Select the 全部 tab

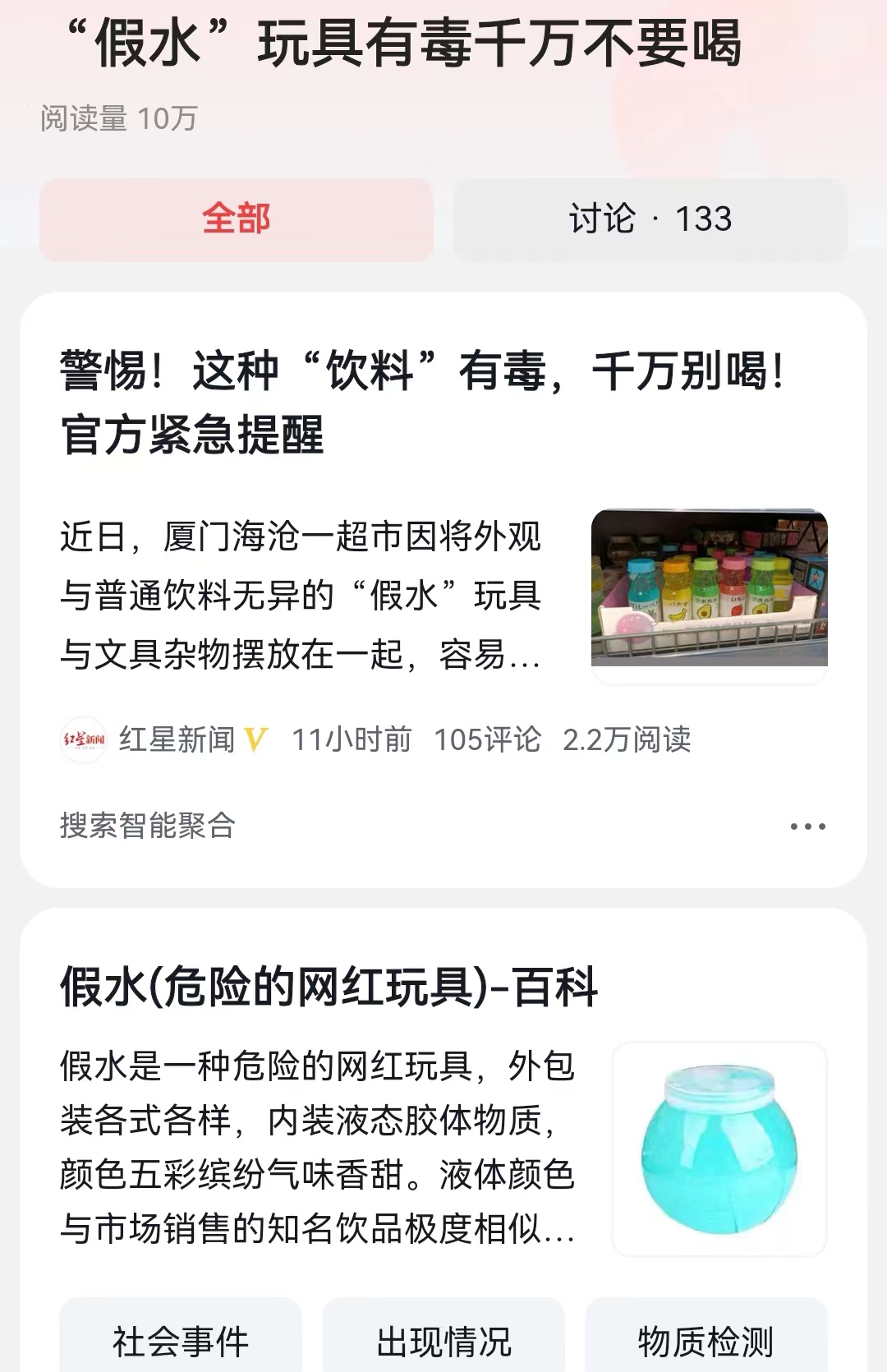[x=237, y=216]
